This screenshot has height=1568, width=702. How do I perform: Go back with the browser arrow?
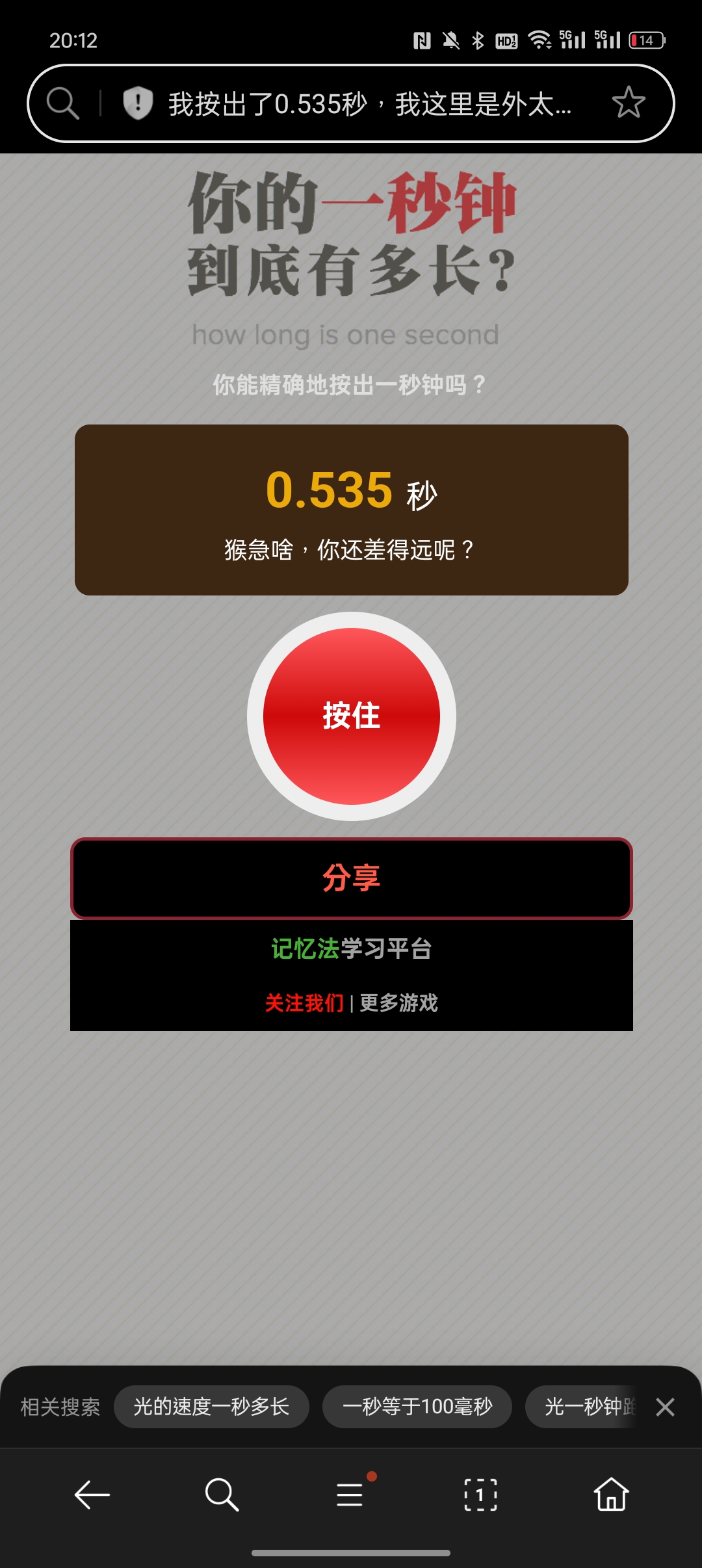coord(92,1495)
